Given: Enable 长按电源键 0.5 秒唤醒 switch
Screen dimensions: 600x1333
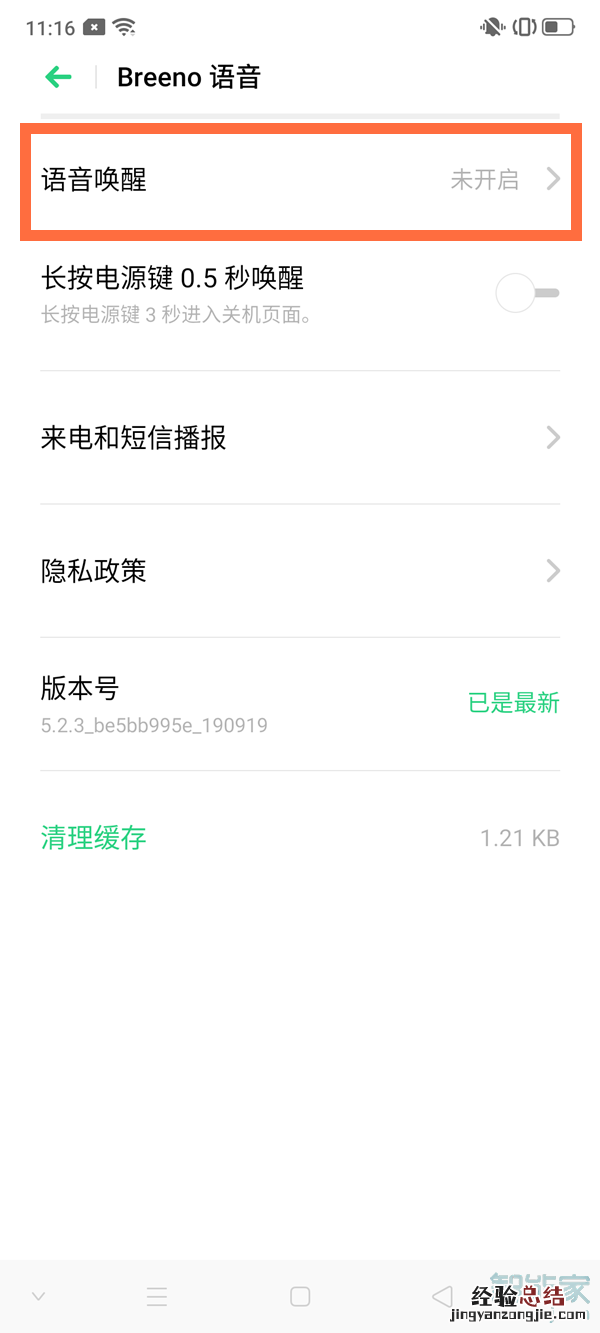Looking at the screenshot, I should (x=527, y=293).
